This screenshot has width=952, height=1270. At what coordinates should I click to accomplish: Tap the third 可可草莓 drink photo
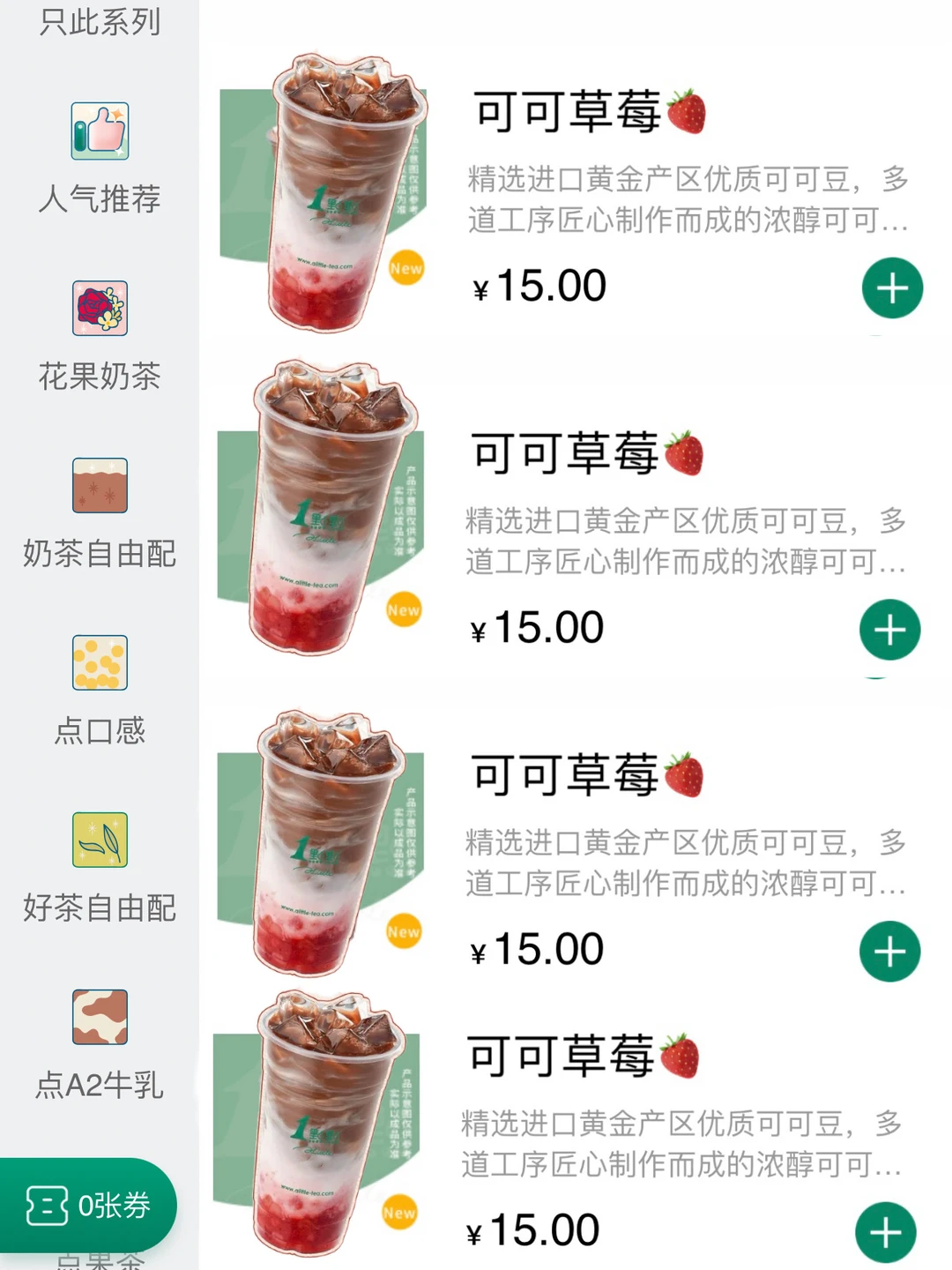point(326,847)
